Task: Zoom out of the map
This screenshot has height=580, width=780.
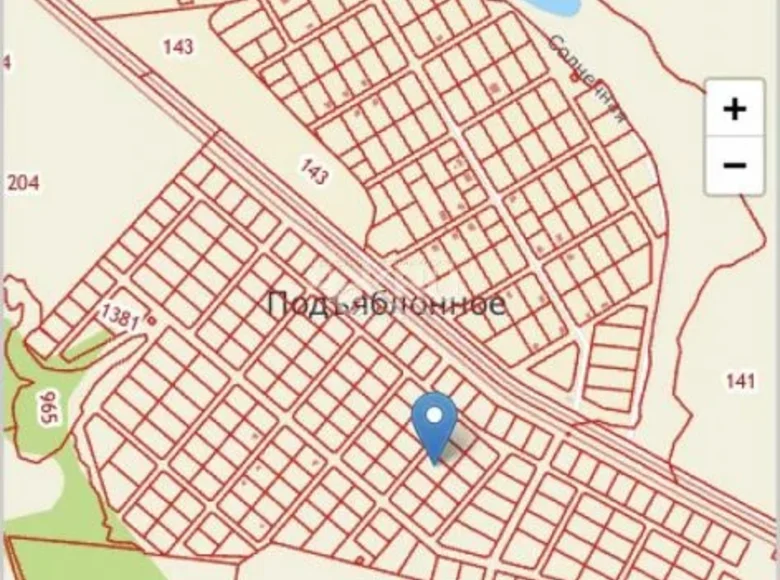Action: (735, 165)
